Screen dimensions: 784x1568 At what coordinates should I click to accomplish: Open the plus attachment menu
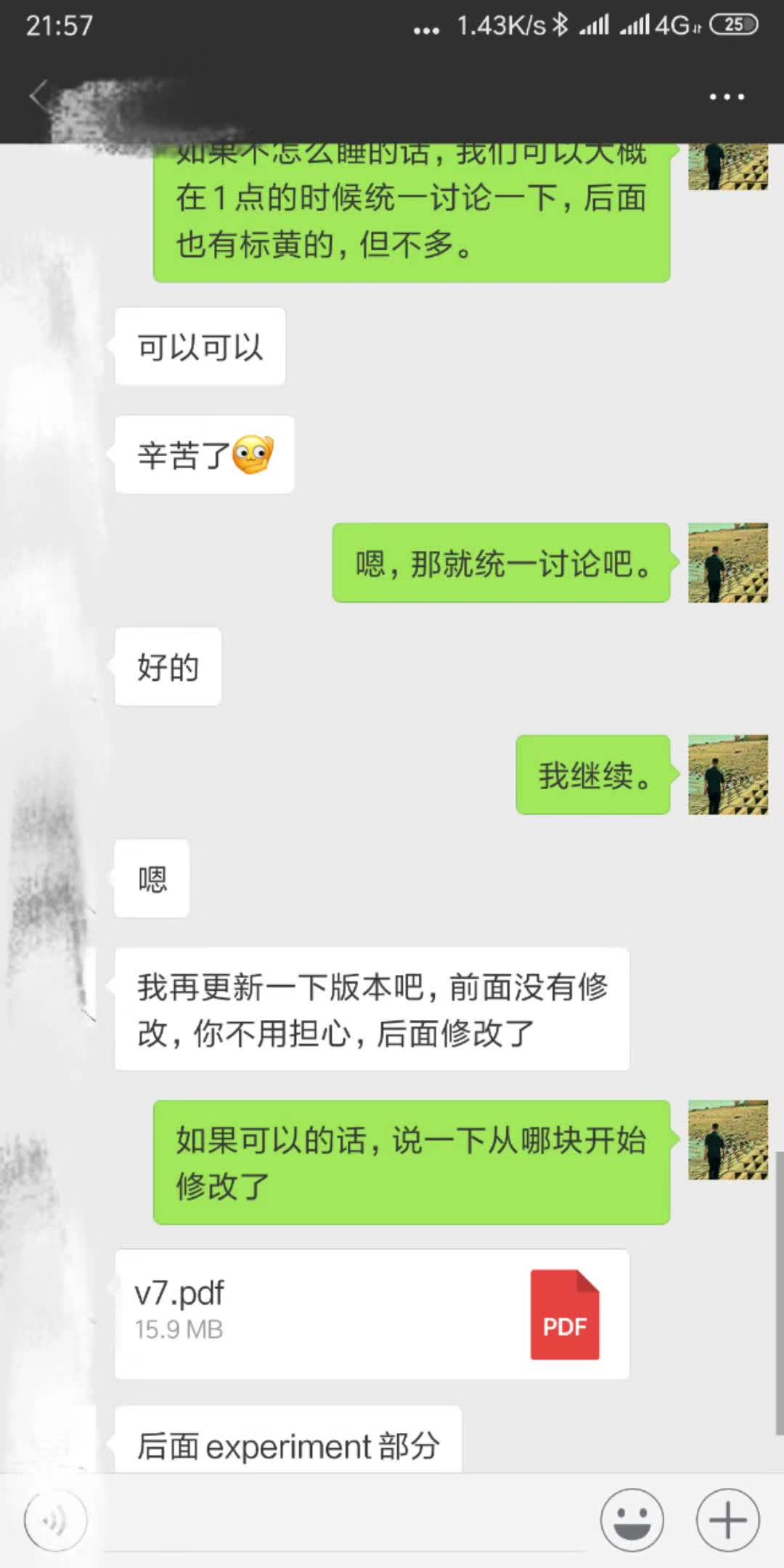[727, 1520]
